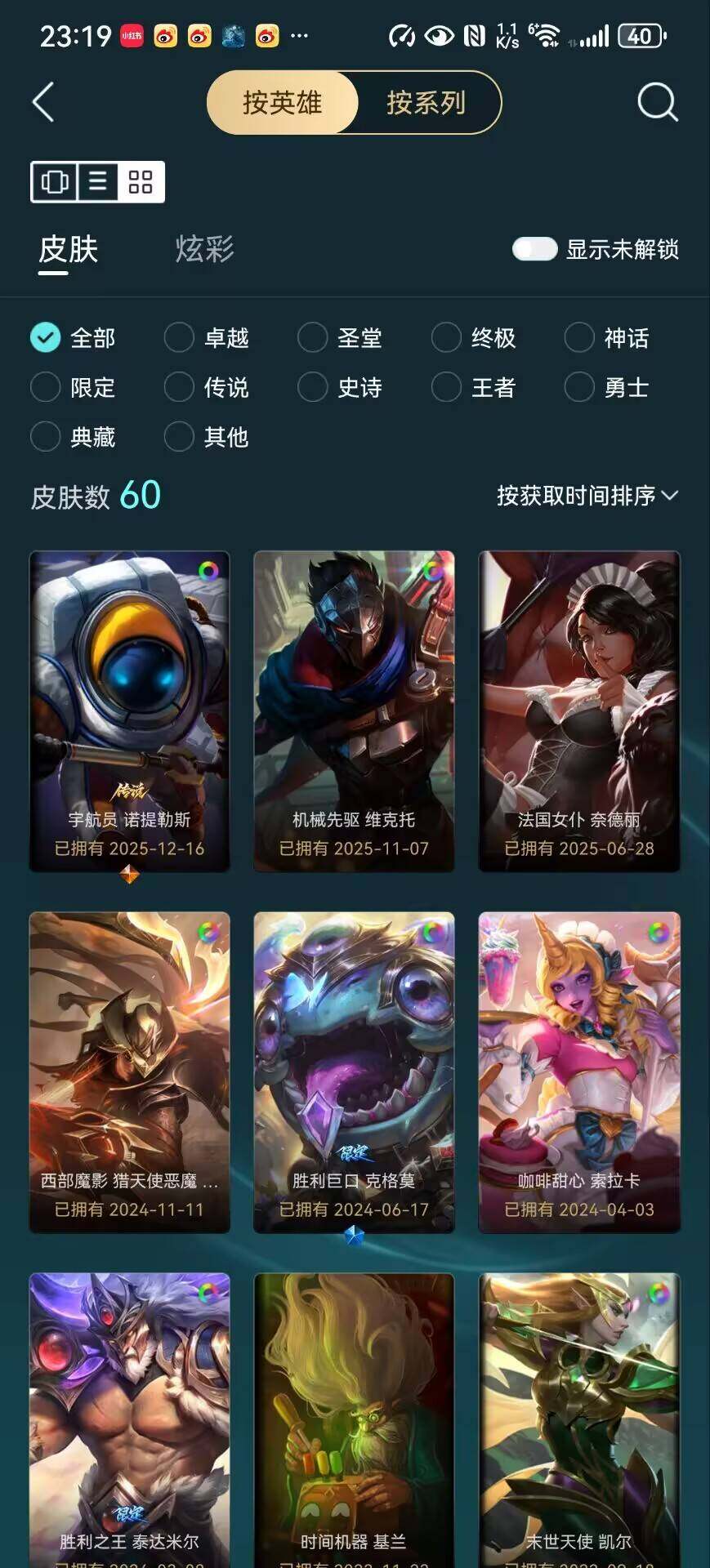
Task: Open the 机械先驱 维克托 skin card
Action: [354, 711]
